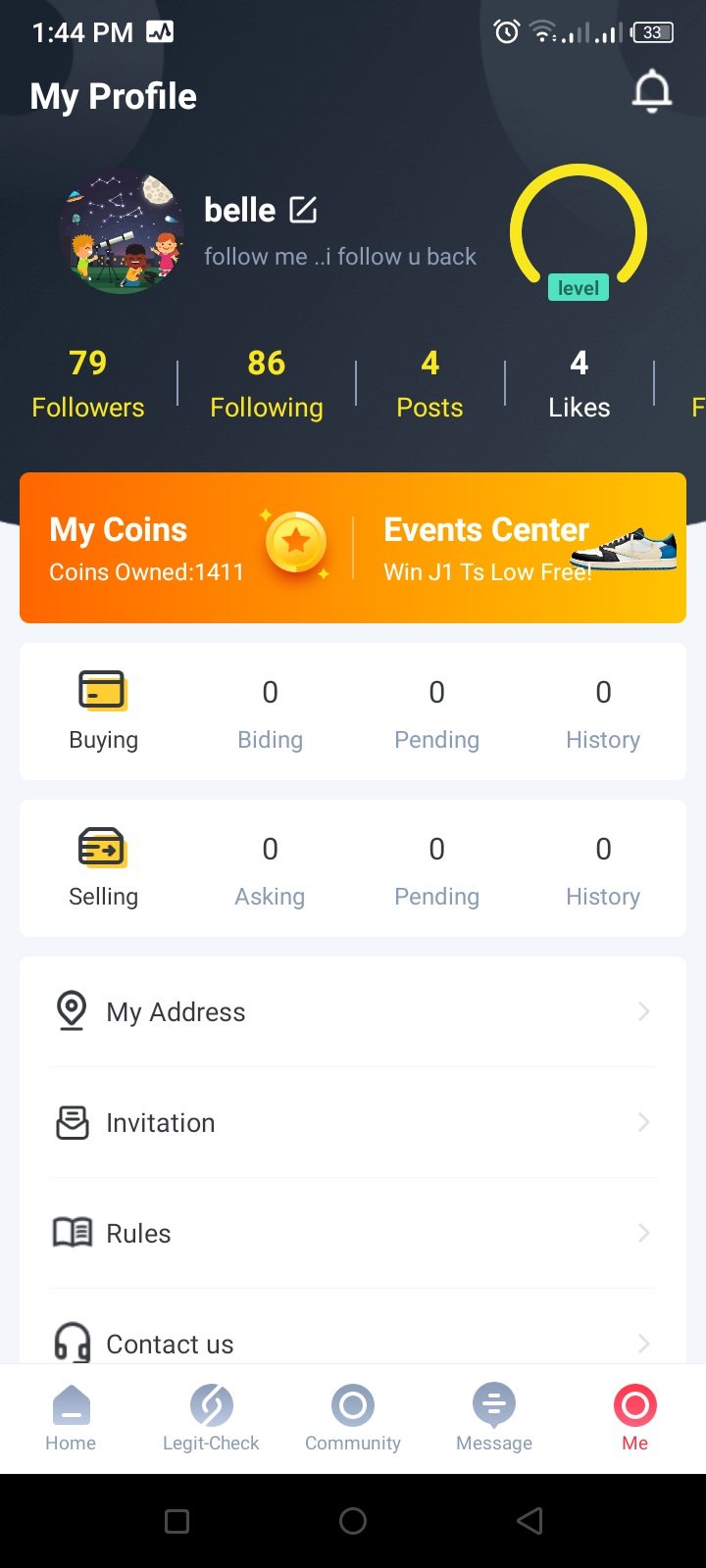Open Asking under Selling
706x1568 pixels.
point(270,869)
